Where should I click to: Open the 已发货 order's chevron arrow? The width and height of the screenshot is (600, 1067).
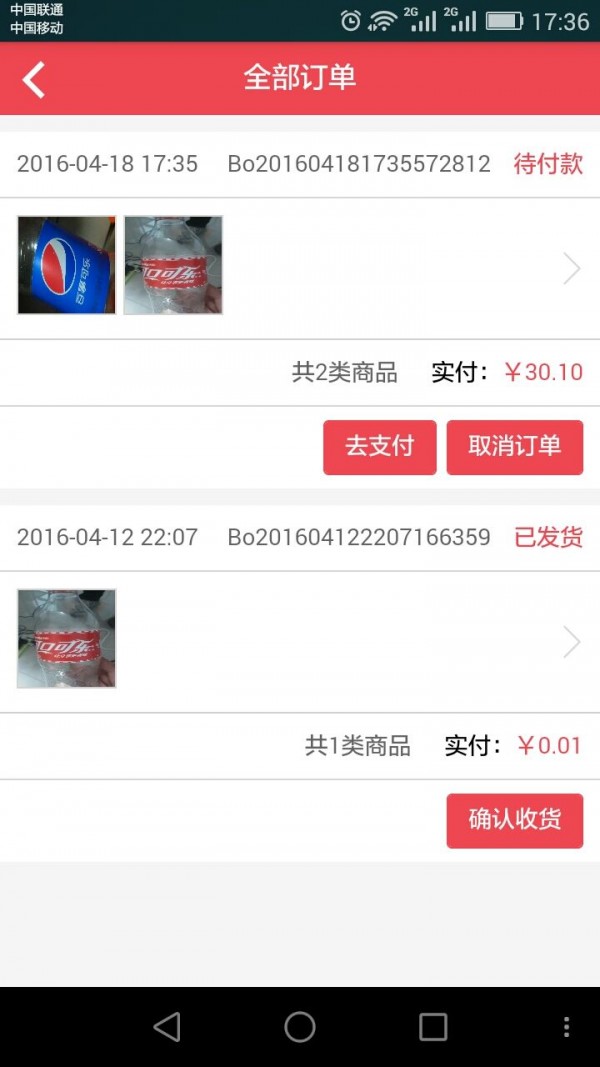(x=571, y=642)
